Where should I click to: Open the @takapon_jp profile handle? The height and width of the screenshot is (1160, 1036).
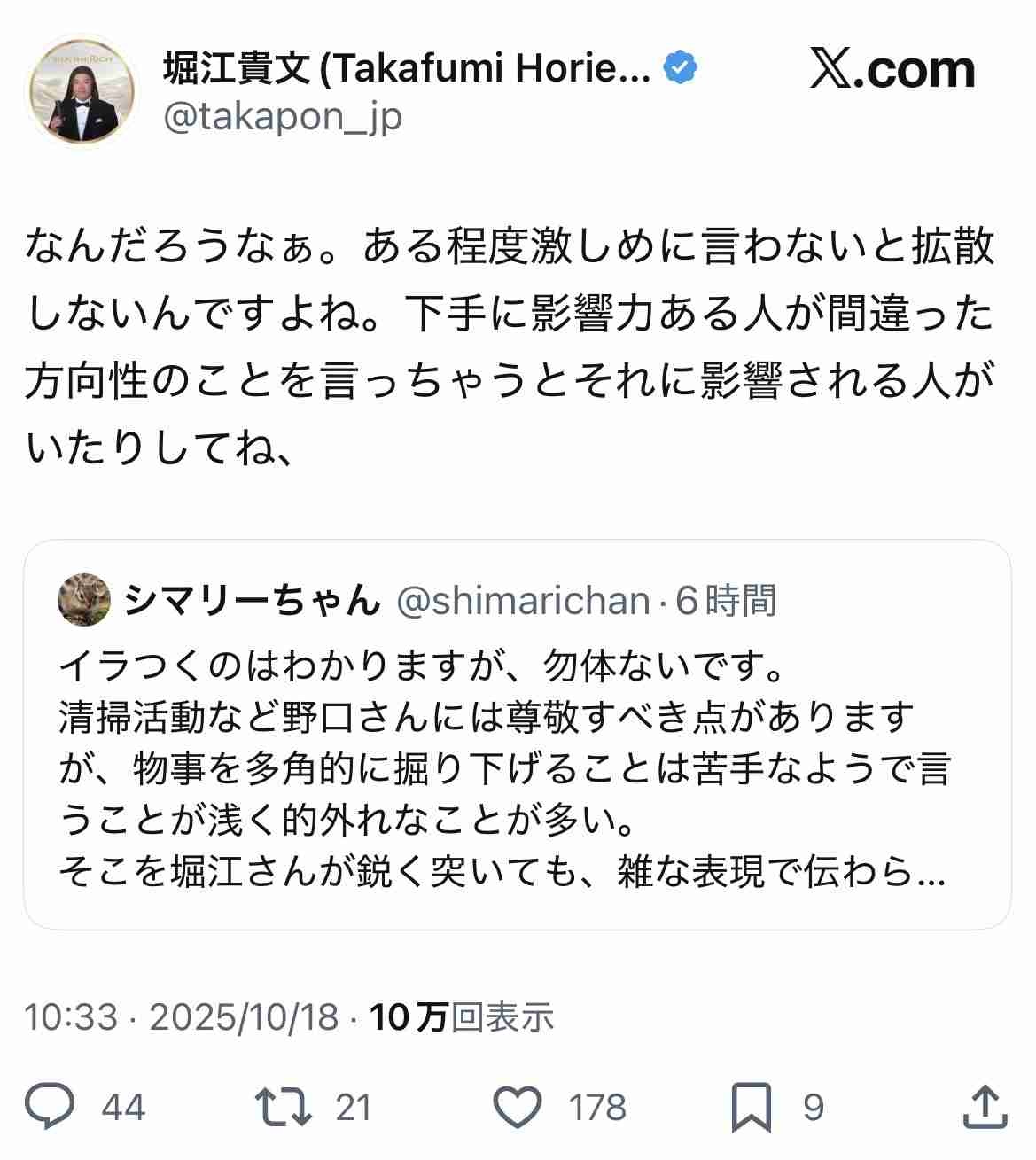pyautogui.click(x=284, y=116)
